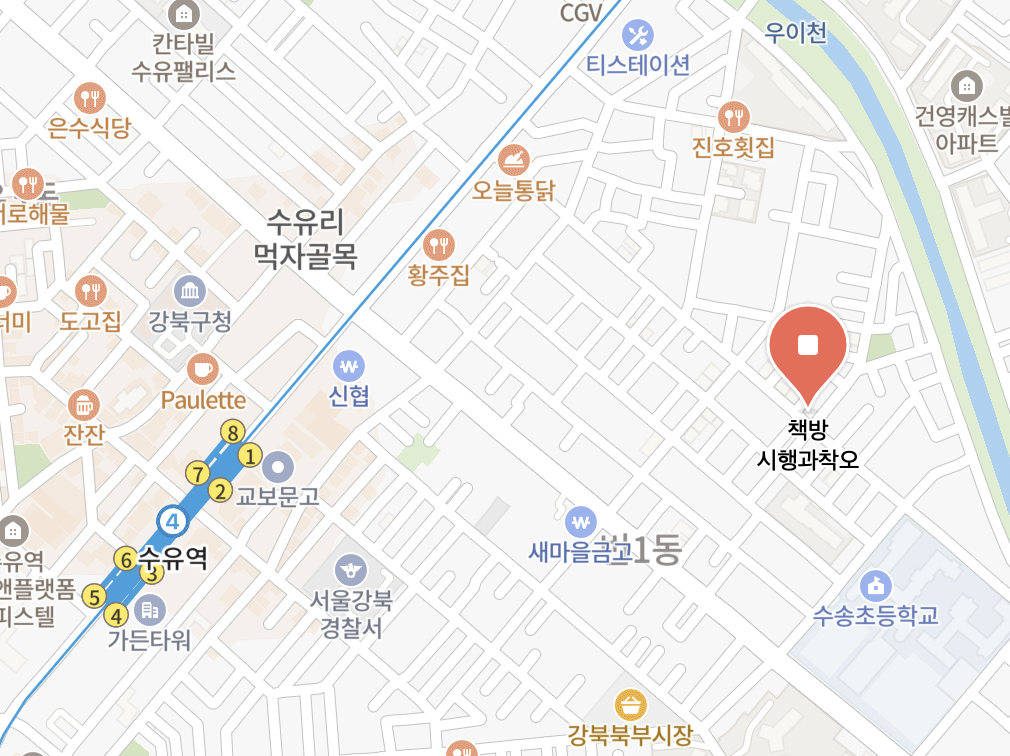Open the 도고집 restaurant marker

coord(90,291)
